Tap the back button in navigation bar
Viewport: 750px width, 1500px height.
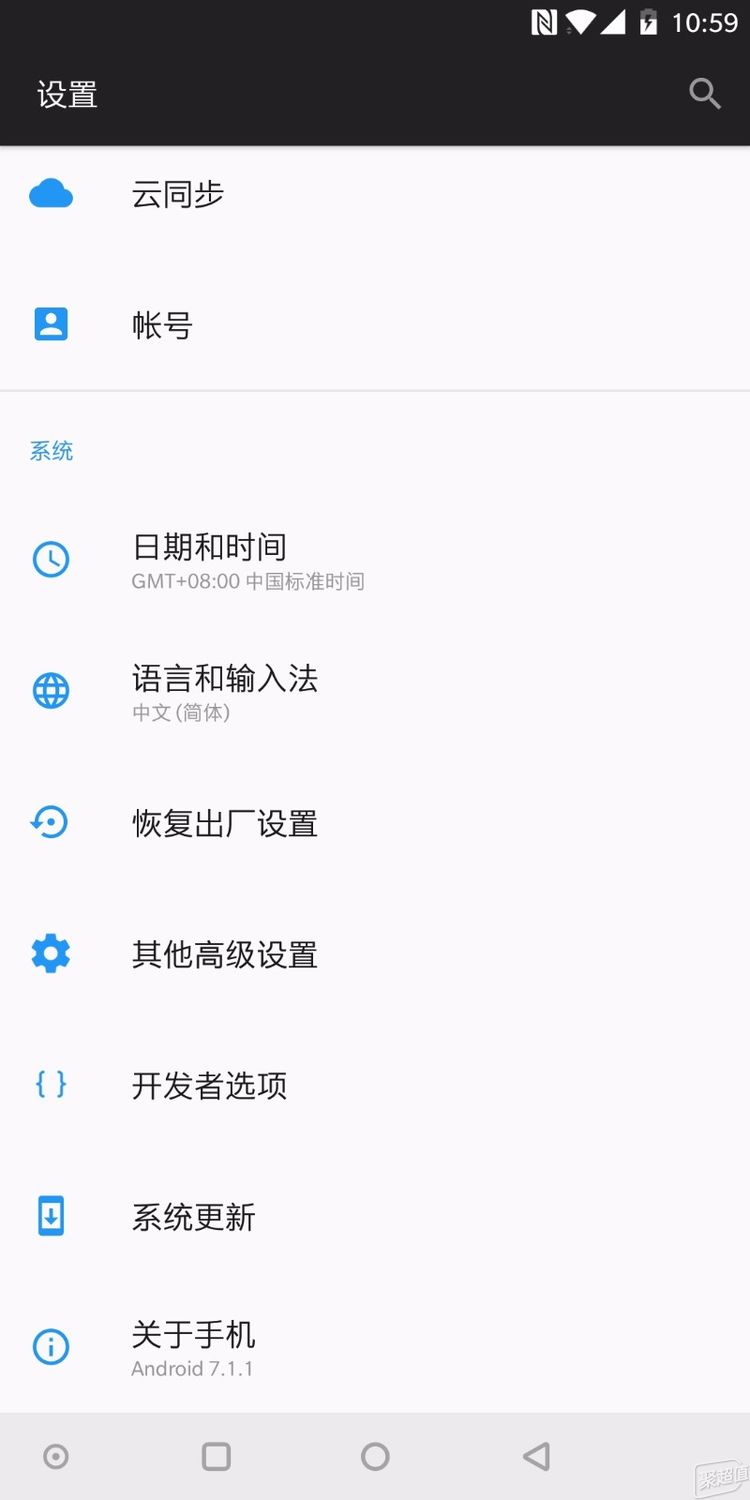click(x=537, y=1456)
